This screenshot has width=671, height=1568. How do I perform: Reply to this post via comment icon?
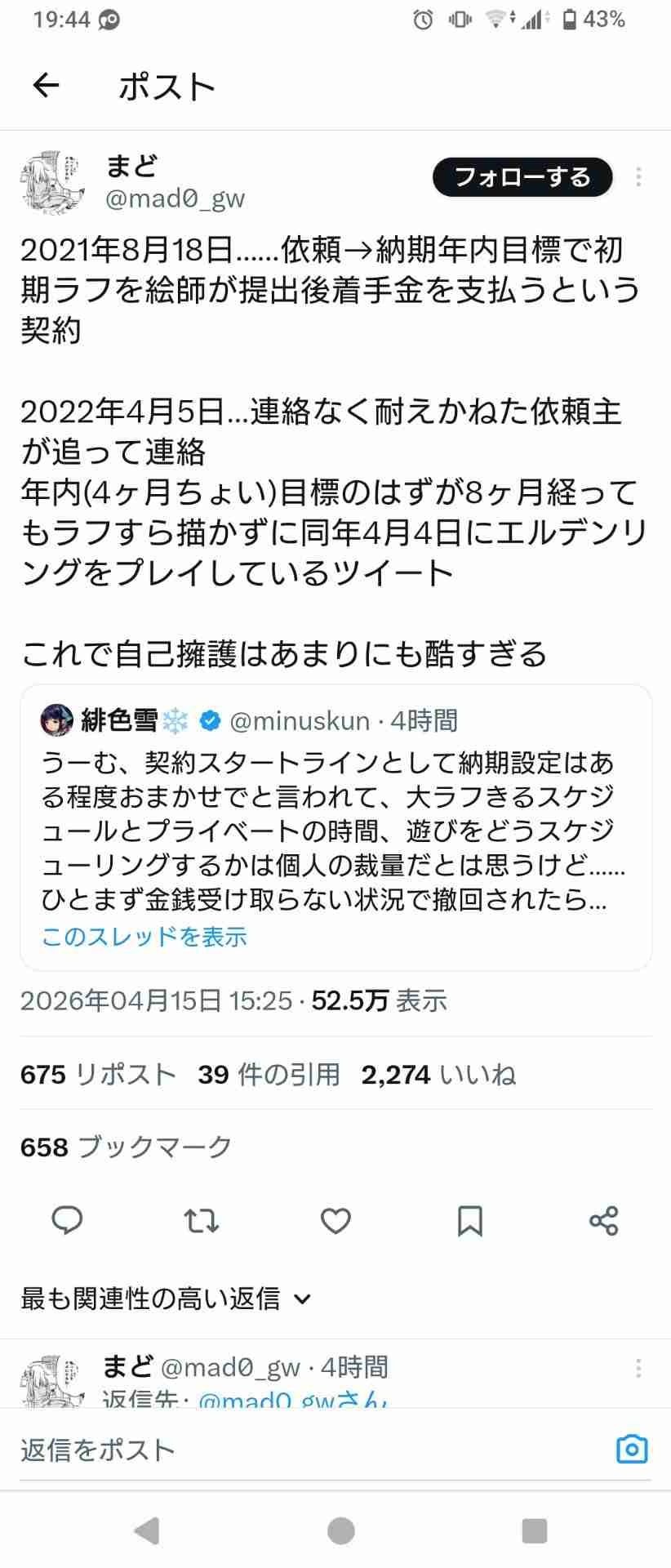pos(67,1221)
